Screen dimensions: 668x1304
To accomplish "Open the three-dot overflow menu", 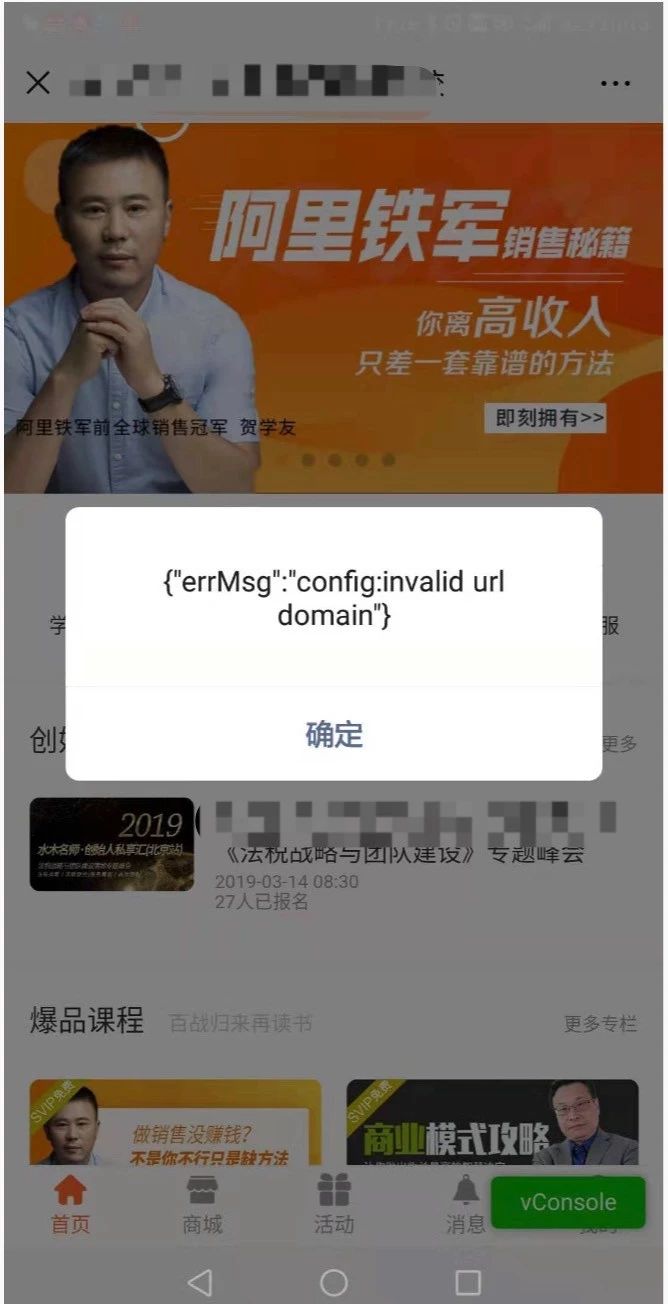I will pos(615,83).
